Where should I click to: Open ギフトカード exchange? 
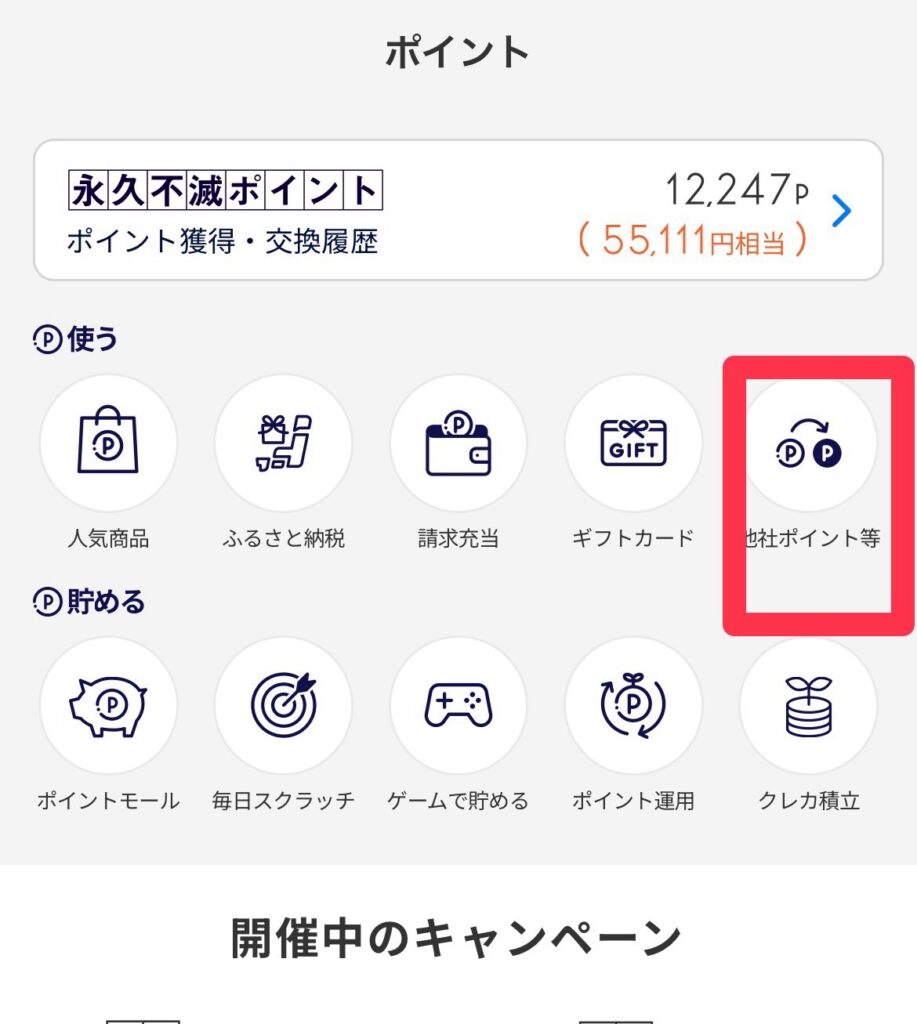(633, 443)
